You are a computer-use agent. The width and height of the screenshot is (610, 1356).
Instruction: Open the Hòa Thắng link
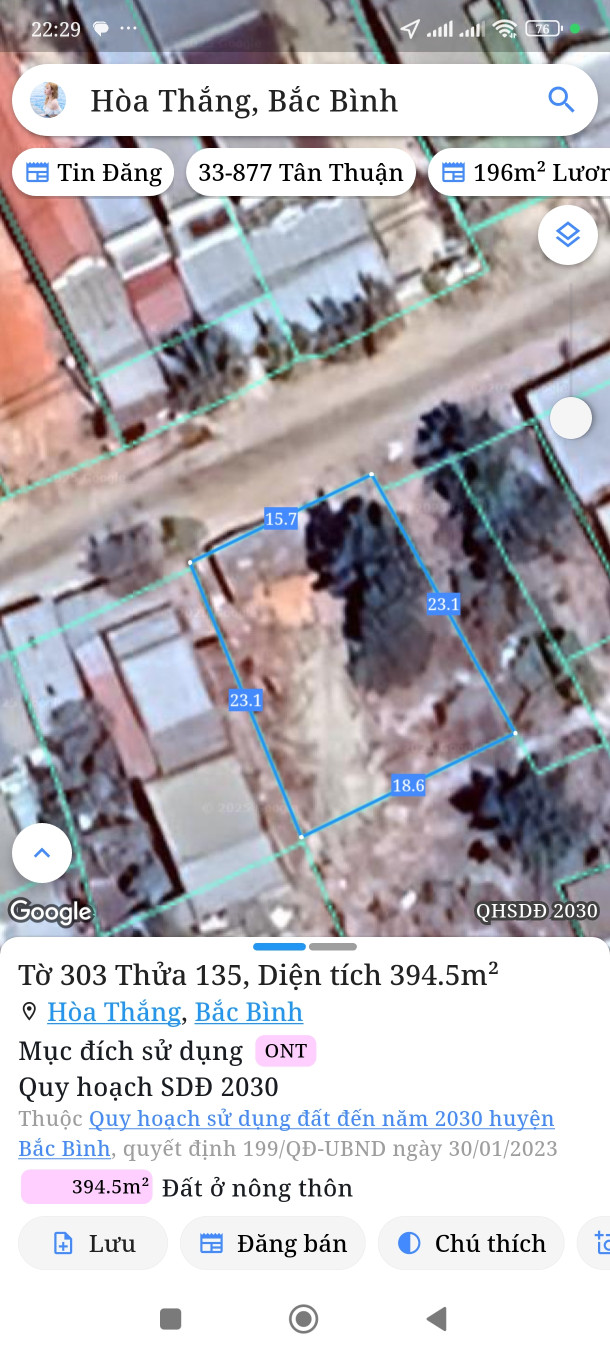pyautogui.click(x=114, y=1012)
